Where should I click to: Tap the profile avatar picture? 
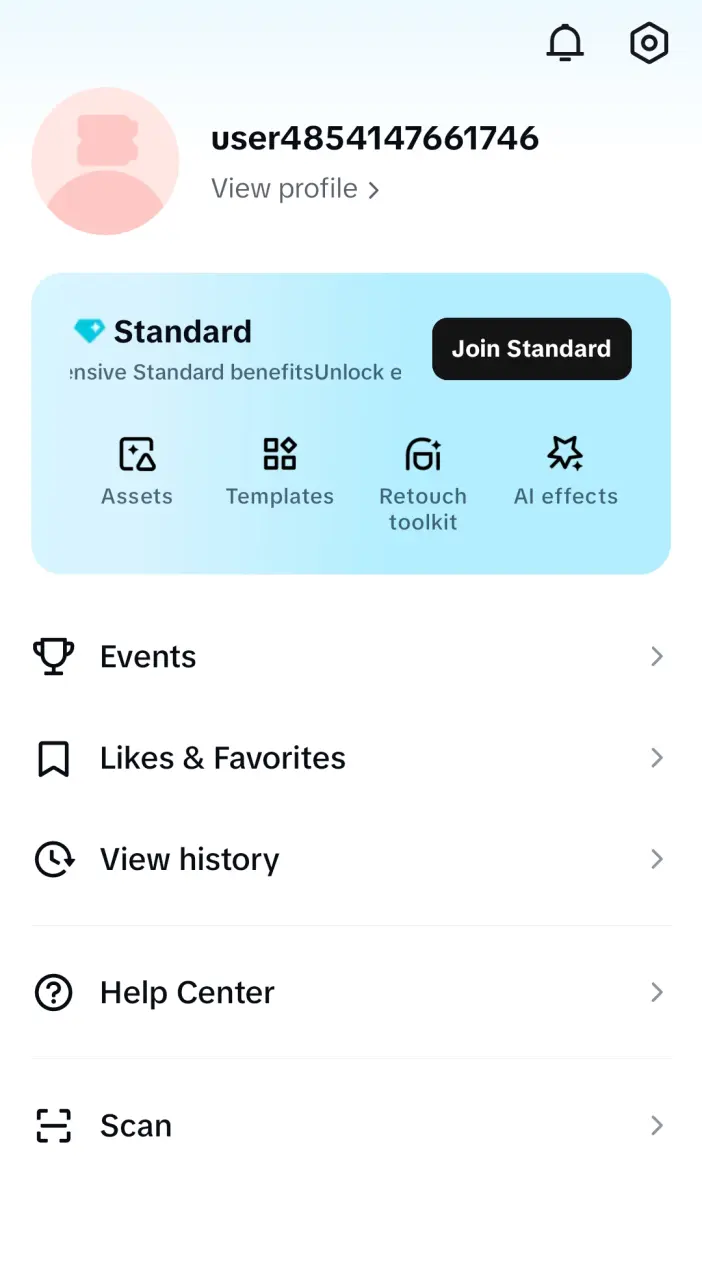[x=105, y=161]
